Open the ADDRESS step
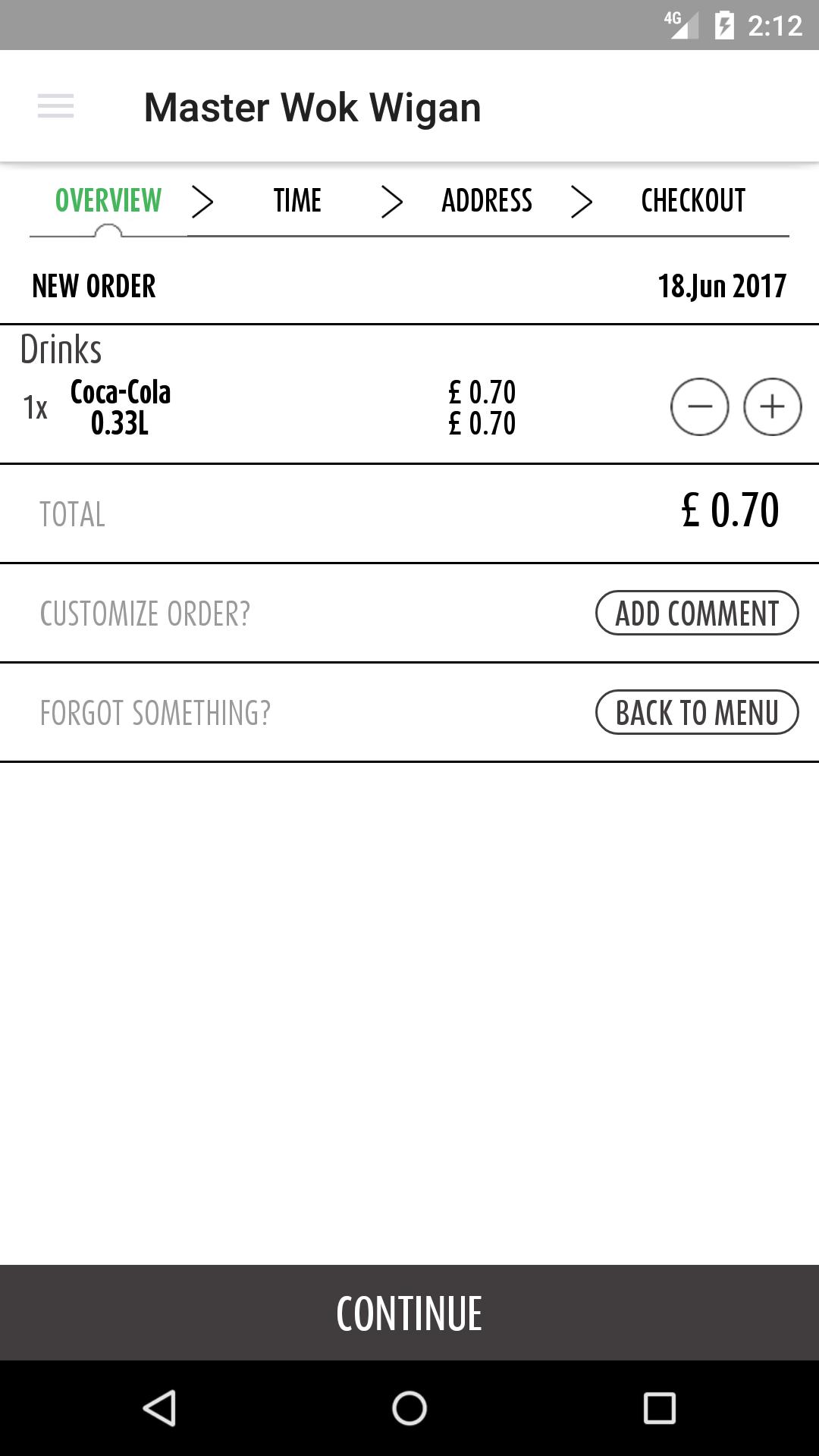The image size is (819, 1456). click(487, 201)
